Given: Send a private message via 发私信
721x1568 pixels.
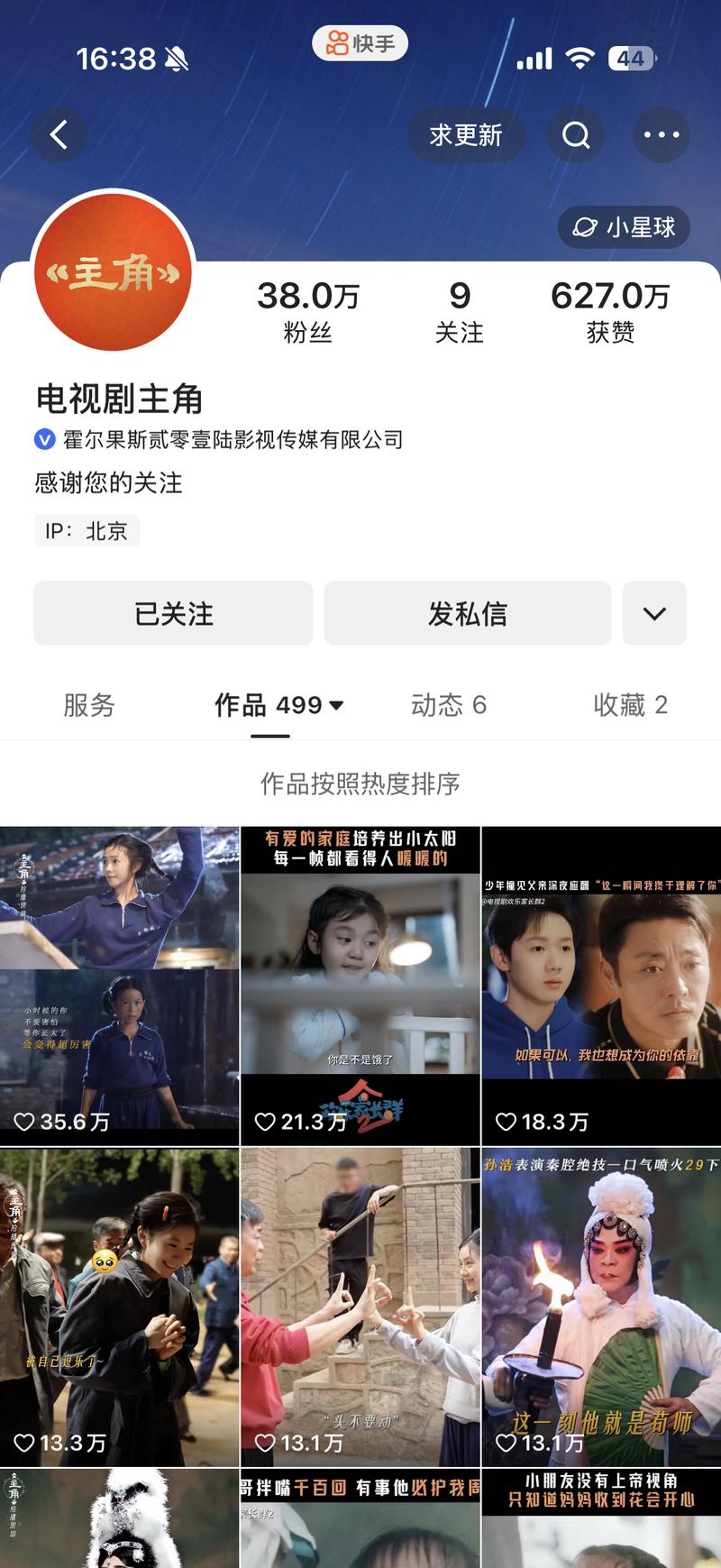Looking at the screenshot, I should pos(468,613).
